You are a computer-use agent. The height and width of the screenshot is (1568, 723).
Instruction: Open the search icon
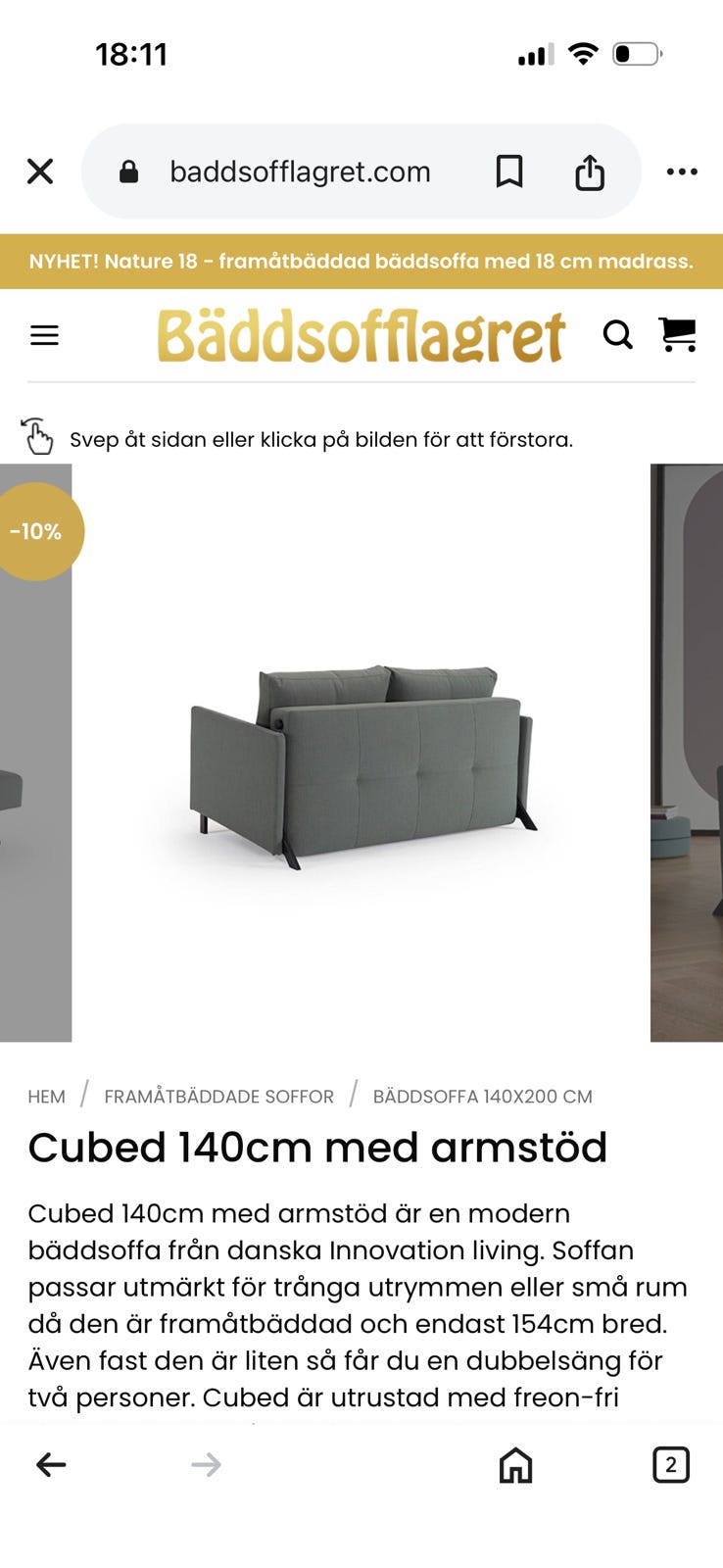[618, 335]
